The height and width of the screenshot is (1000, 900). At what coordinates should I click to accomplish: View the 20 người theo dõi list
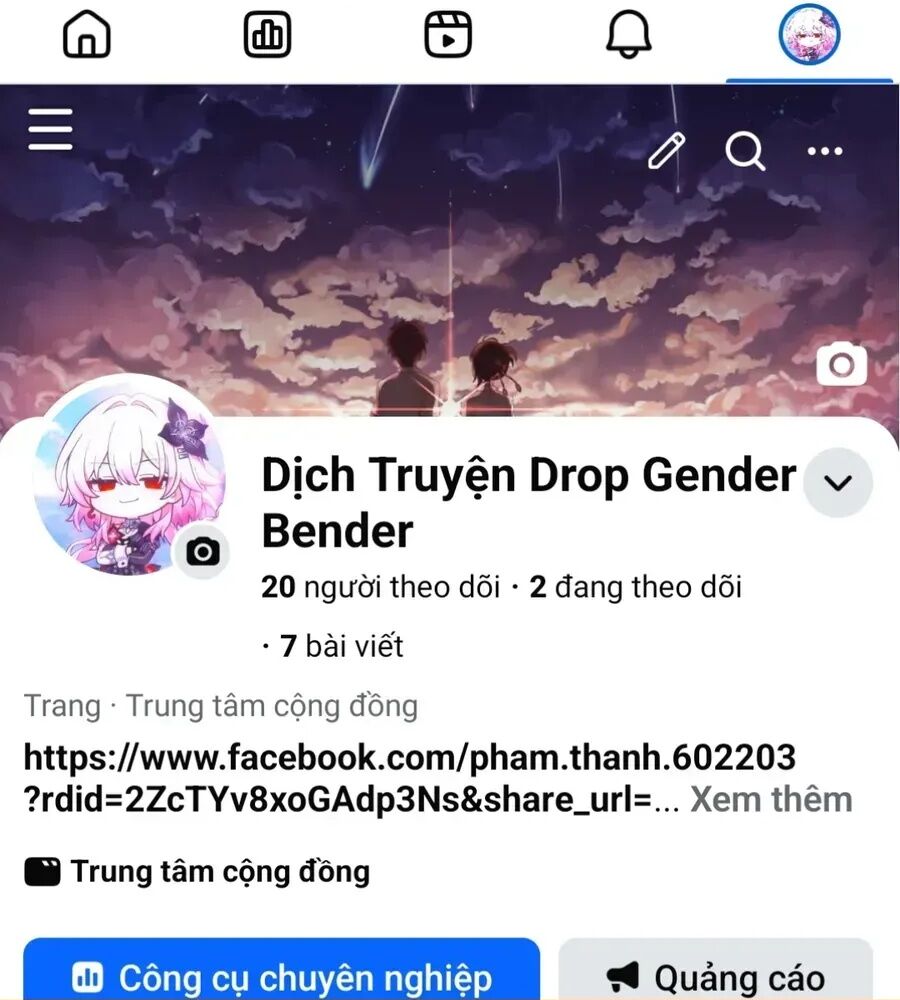point(380,587)
